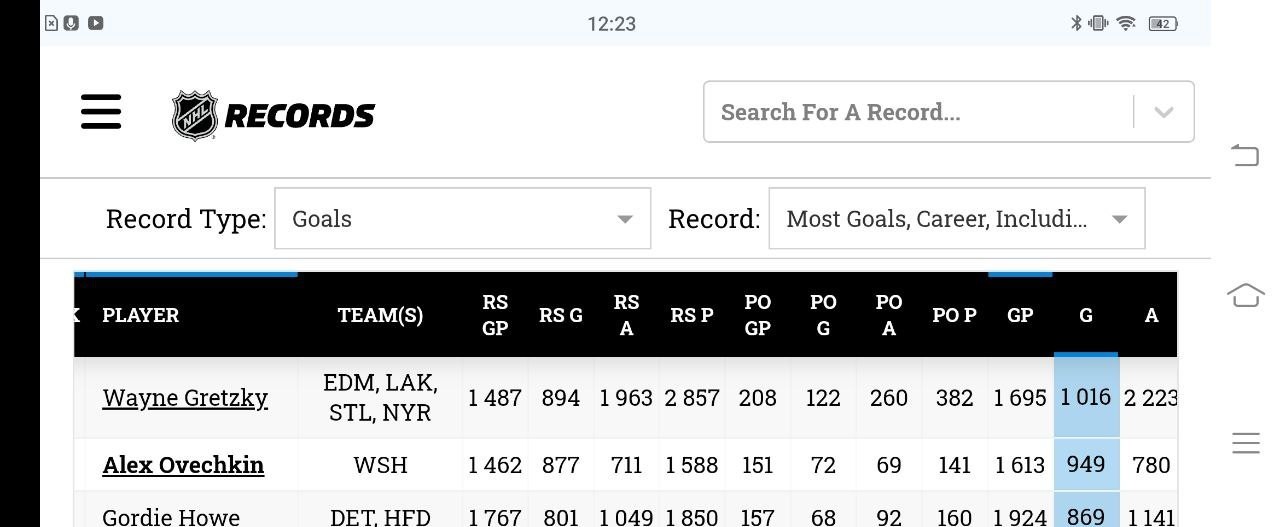Go to the NHL Records home logo
The height and width of the screenshot is (527, 1280).
[273, 116]
